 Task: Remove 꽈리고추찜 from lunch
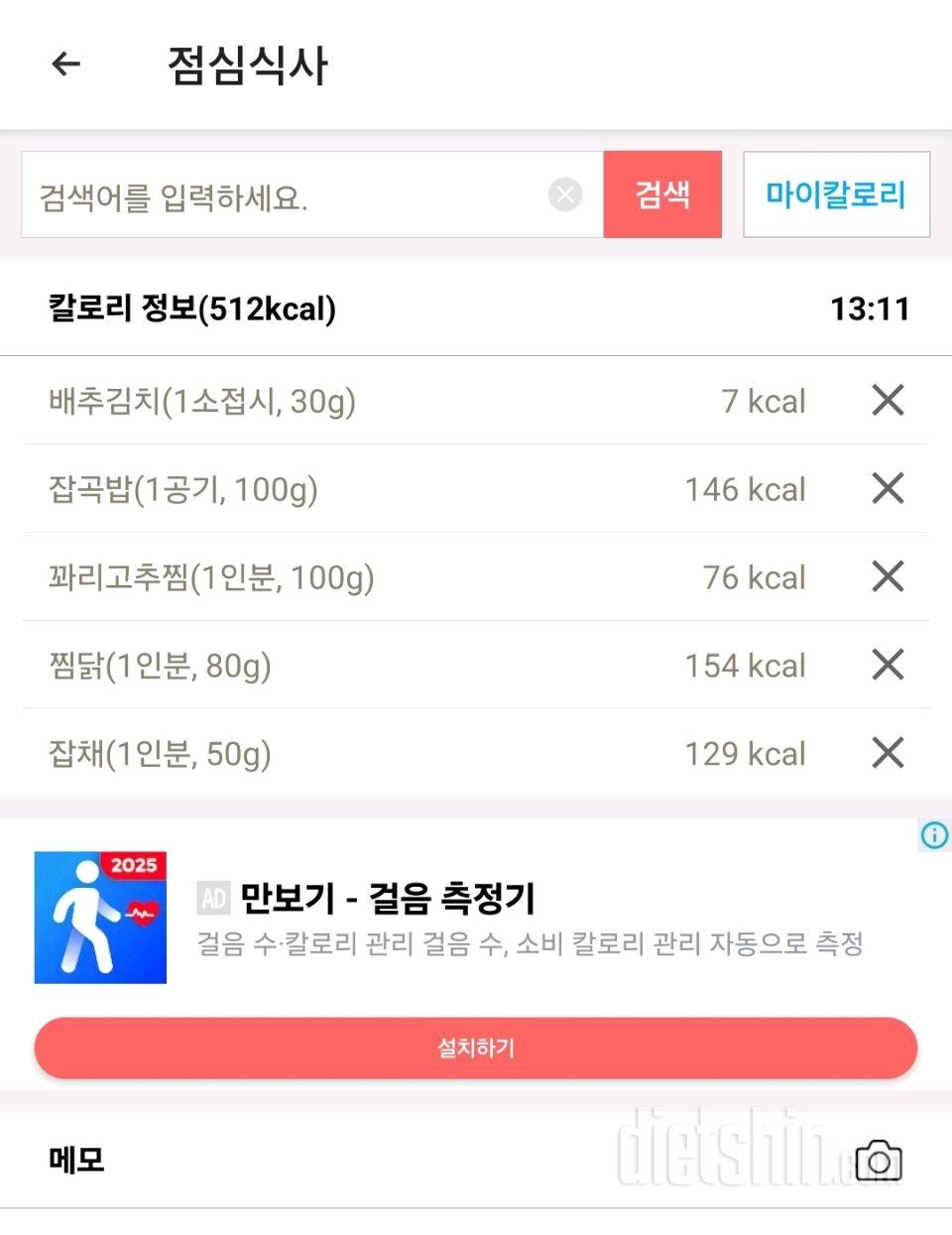[x=888, y=576]
